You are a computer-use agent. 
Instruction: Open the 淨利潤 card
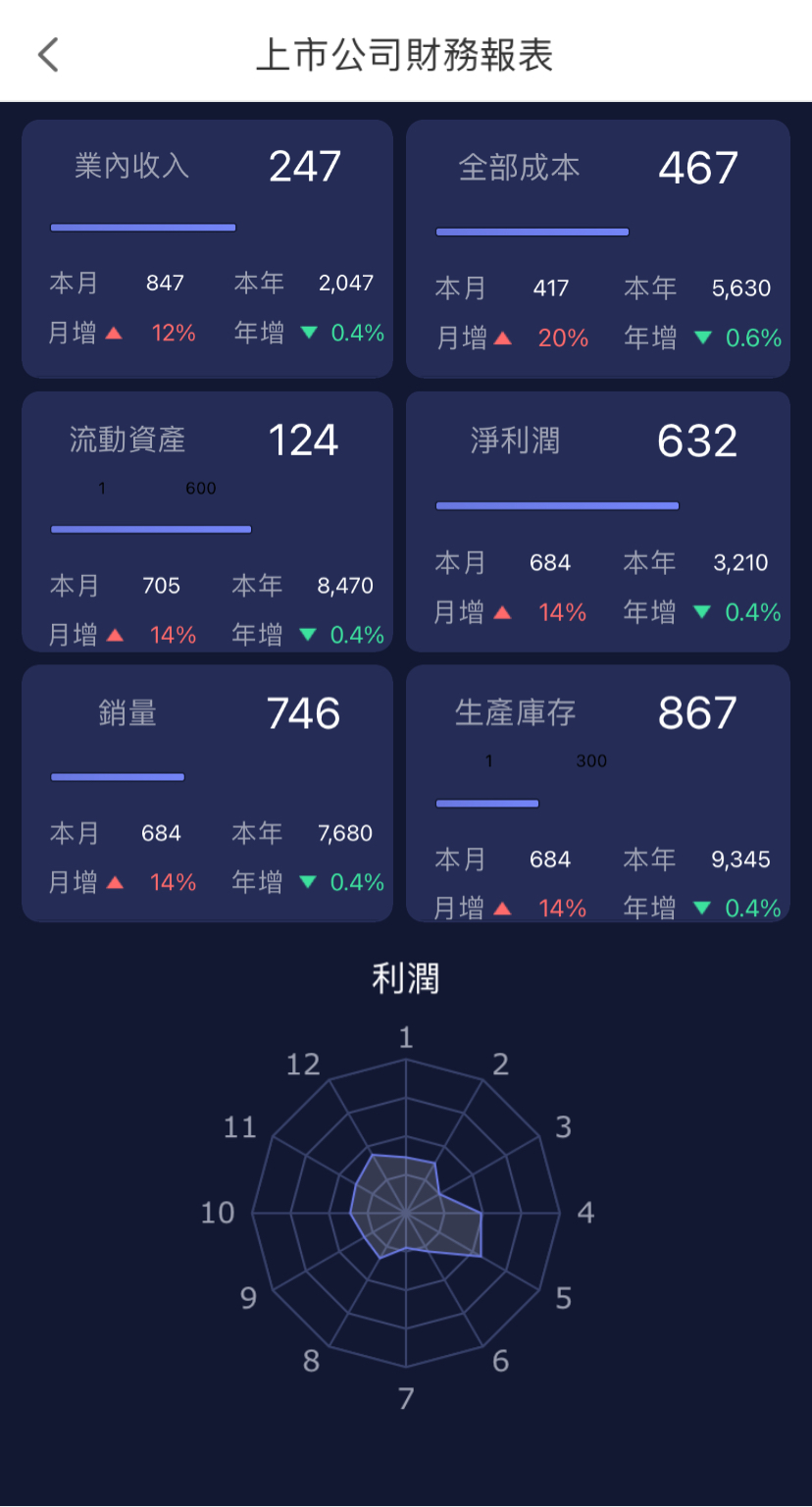tap(597, 521)
